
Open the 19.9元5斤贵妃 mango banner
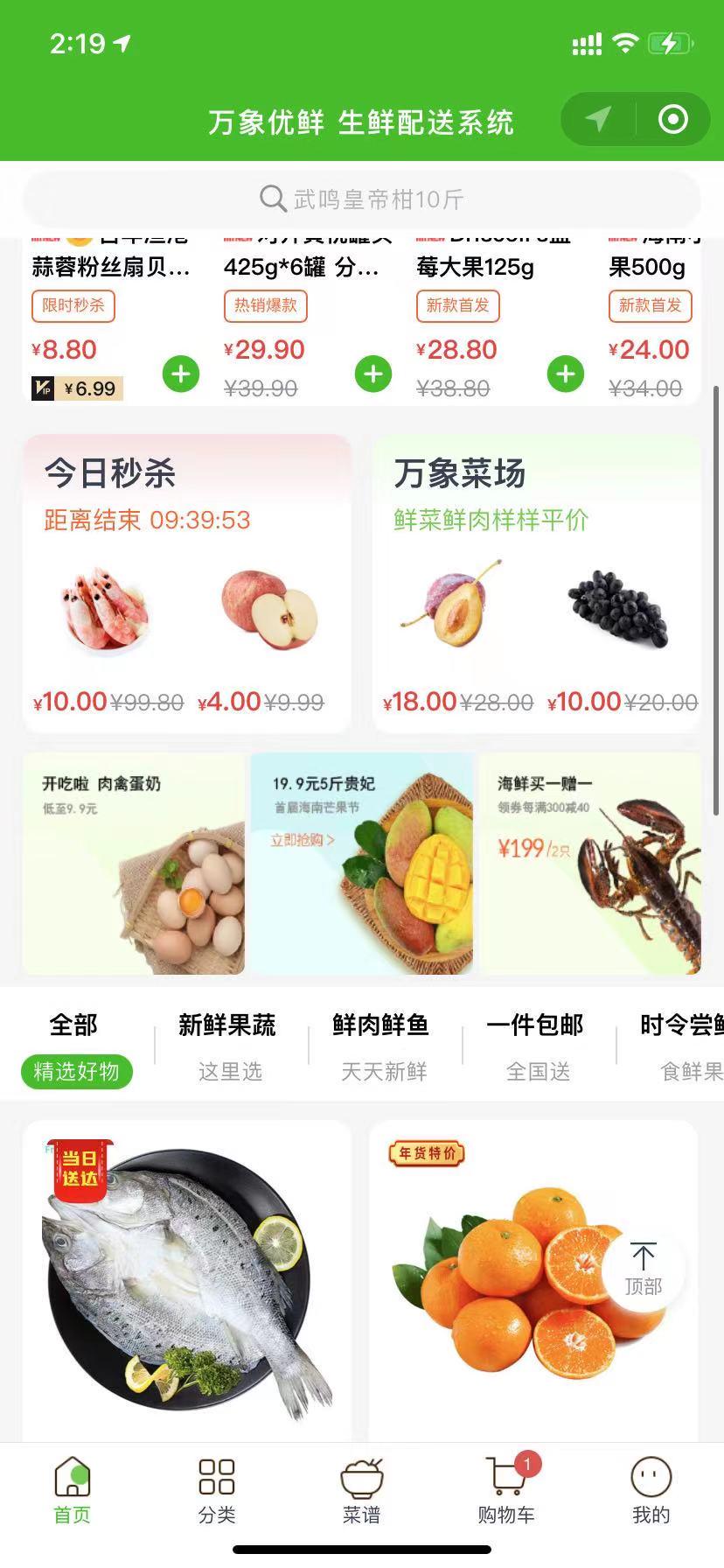(x=362, y=864)
